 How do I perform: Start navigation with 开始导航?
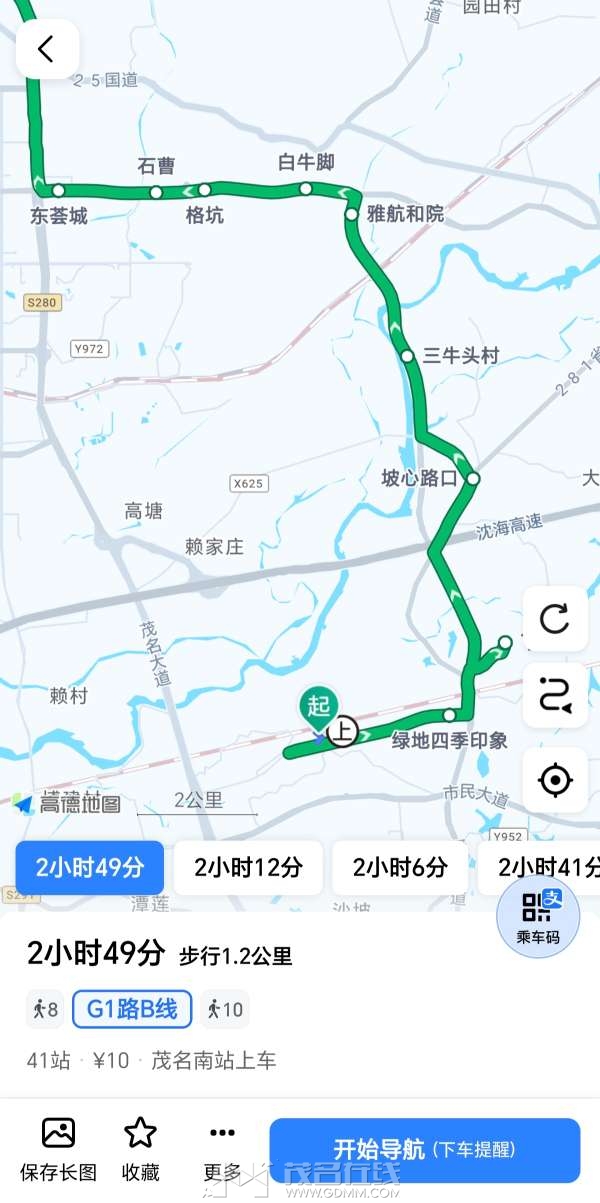[x=424, y=1149]
